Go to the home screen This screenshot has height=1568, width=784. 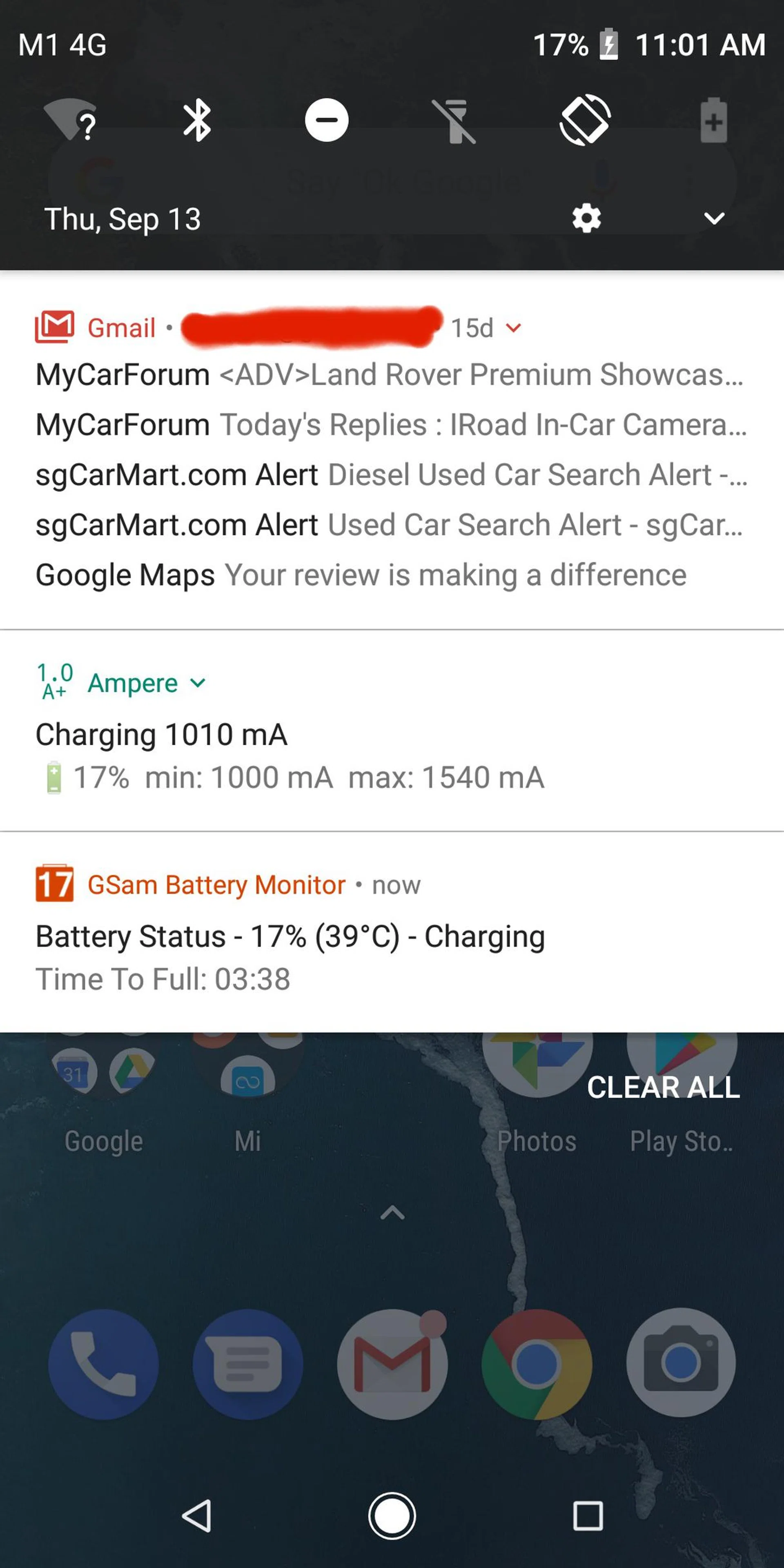392,1516
